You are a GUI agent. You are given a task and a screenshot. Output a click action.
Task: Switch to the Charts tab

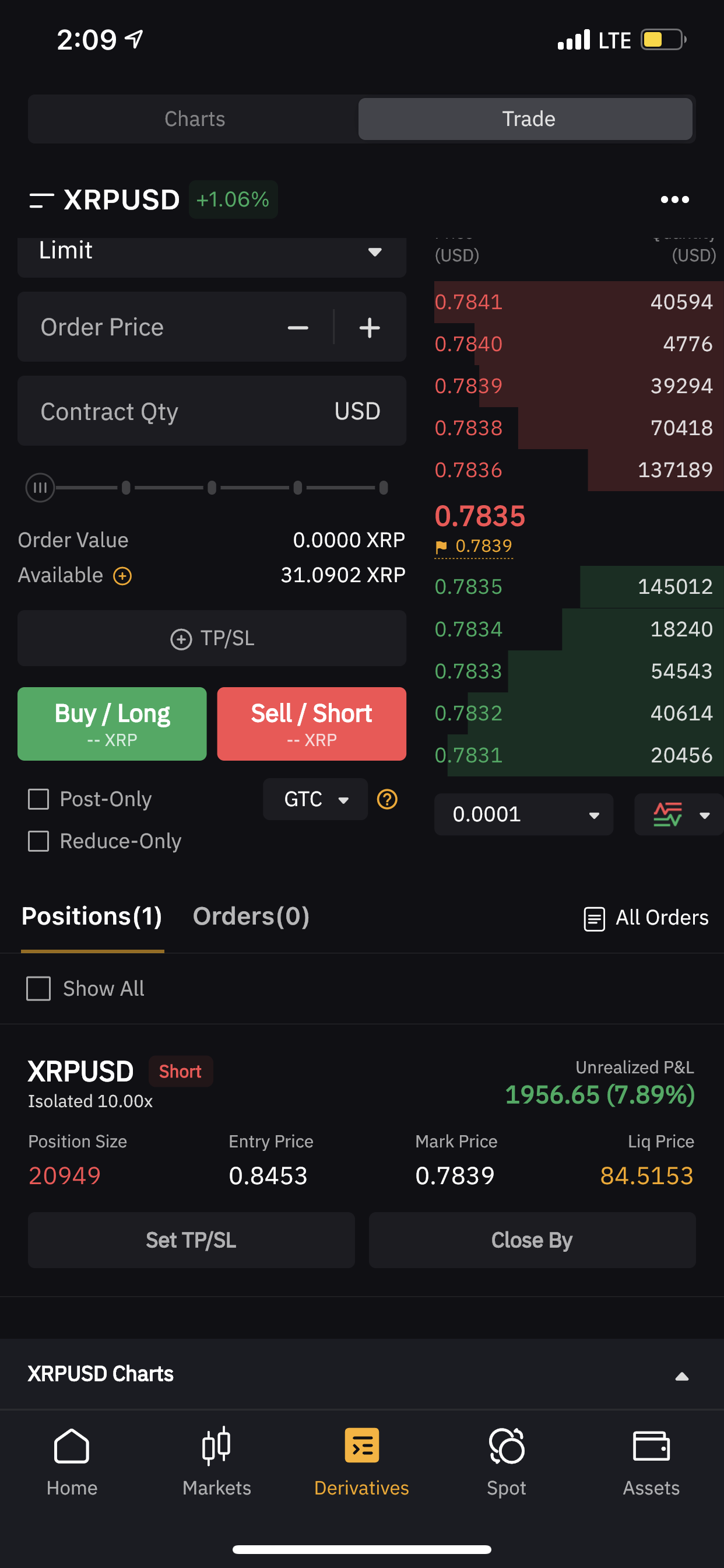coord(195,118)
